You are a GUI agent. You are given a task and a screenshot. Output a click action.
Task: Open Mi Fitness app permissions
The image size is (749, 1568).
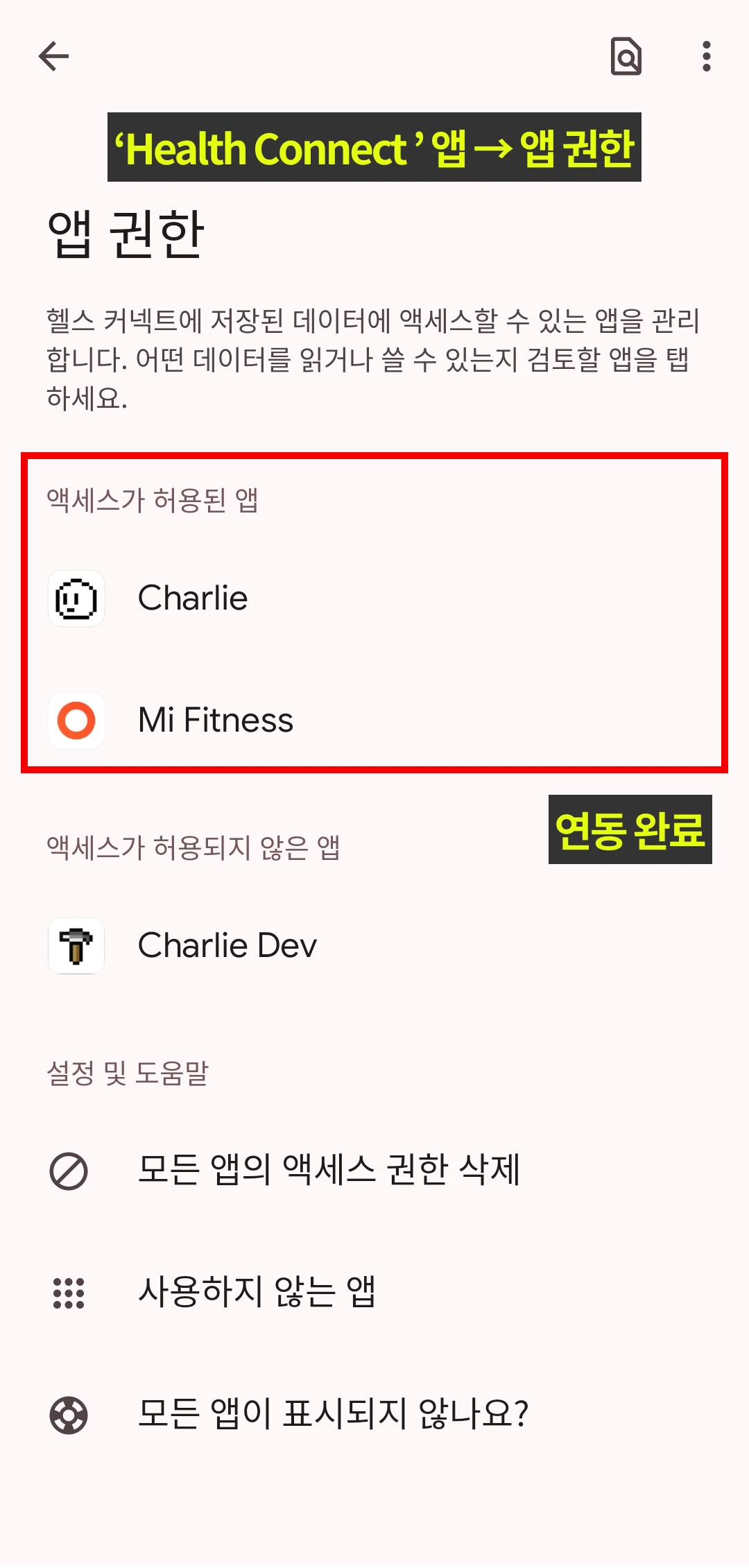pos(215,721)
